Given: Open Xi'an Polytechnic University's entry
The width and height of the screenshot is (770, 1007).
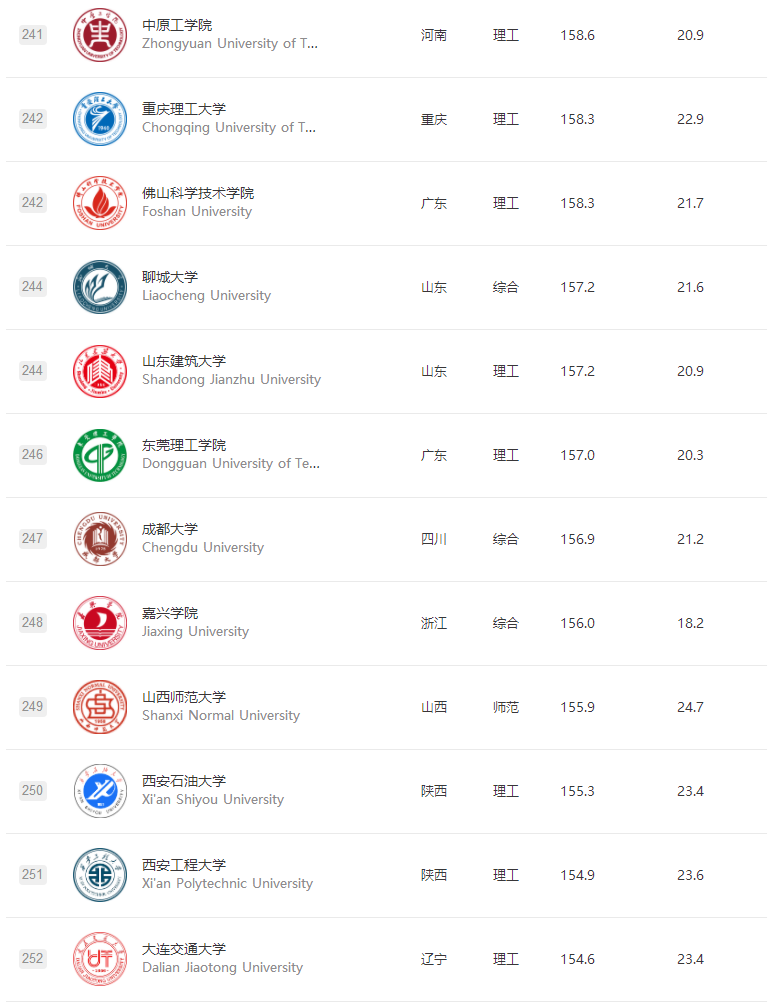Looking at the screenshot, I should 184,865.
